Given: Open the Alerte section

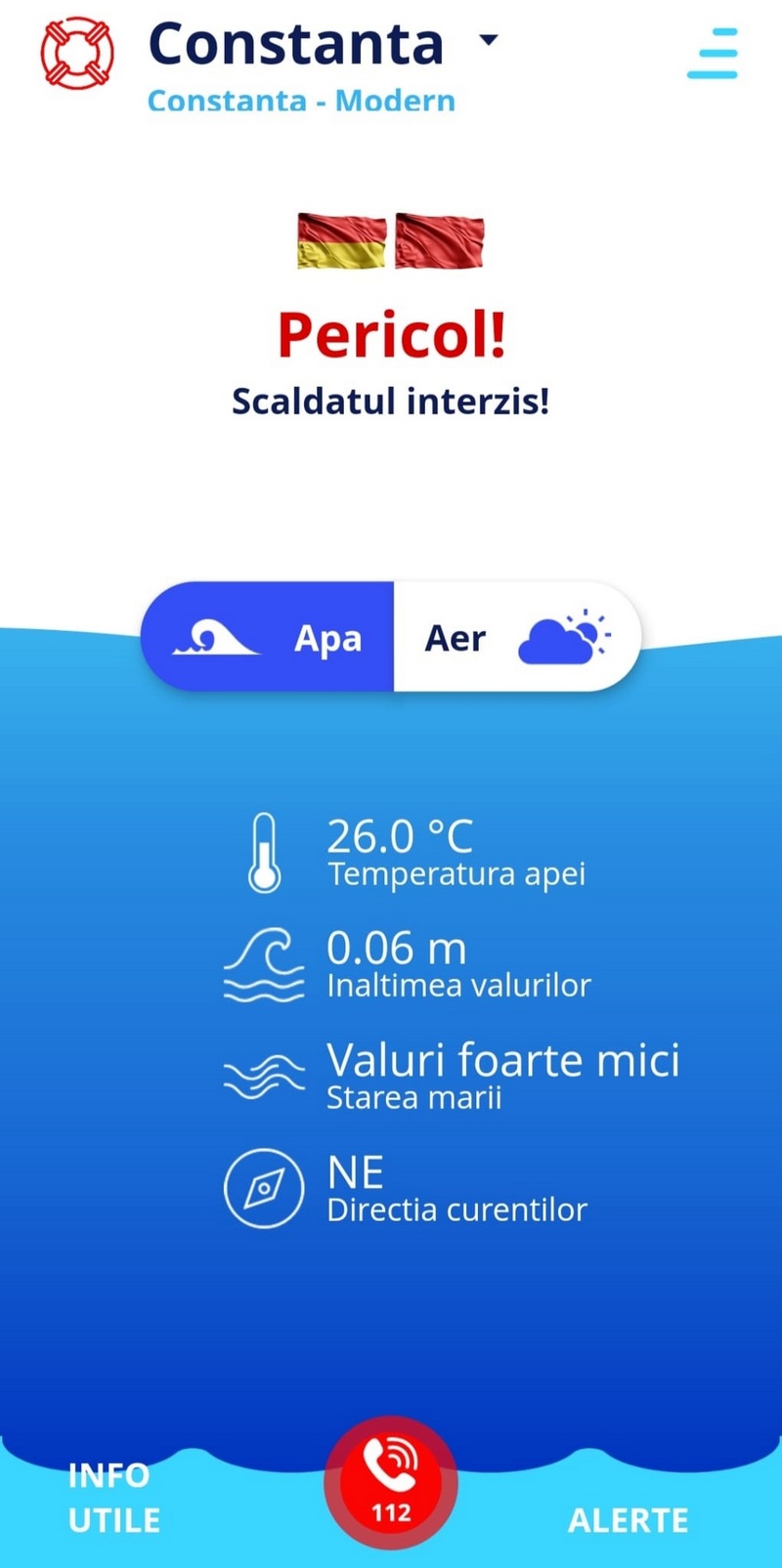Looking at the screenshot, I should click(x=628, y=1520).
